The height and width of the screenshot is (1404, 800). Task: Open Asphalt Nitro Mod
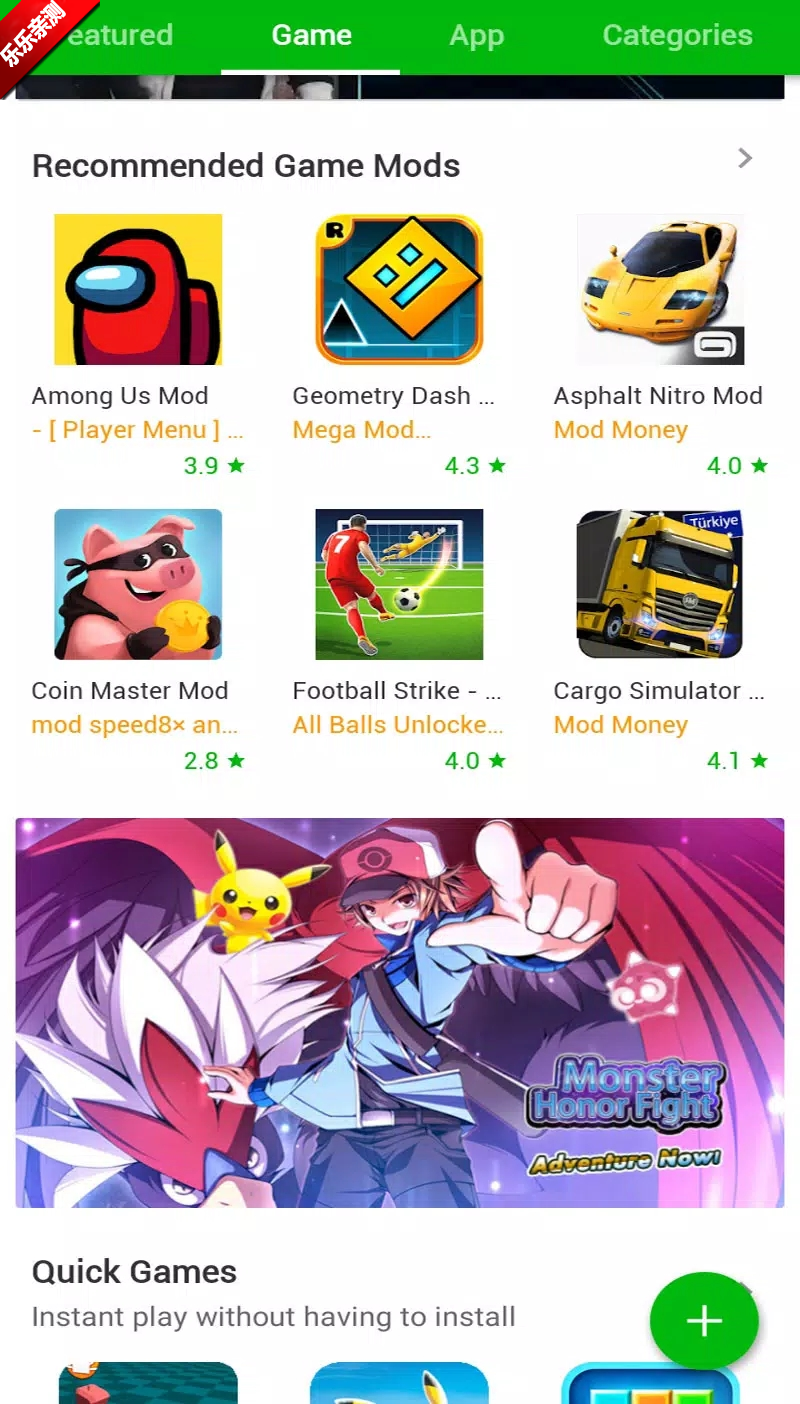pos(660,290)
